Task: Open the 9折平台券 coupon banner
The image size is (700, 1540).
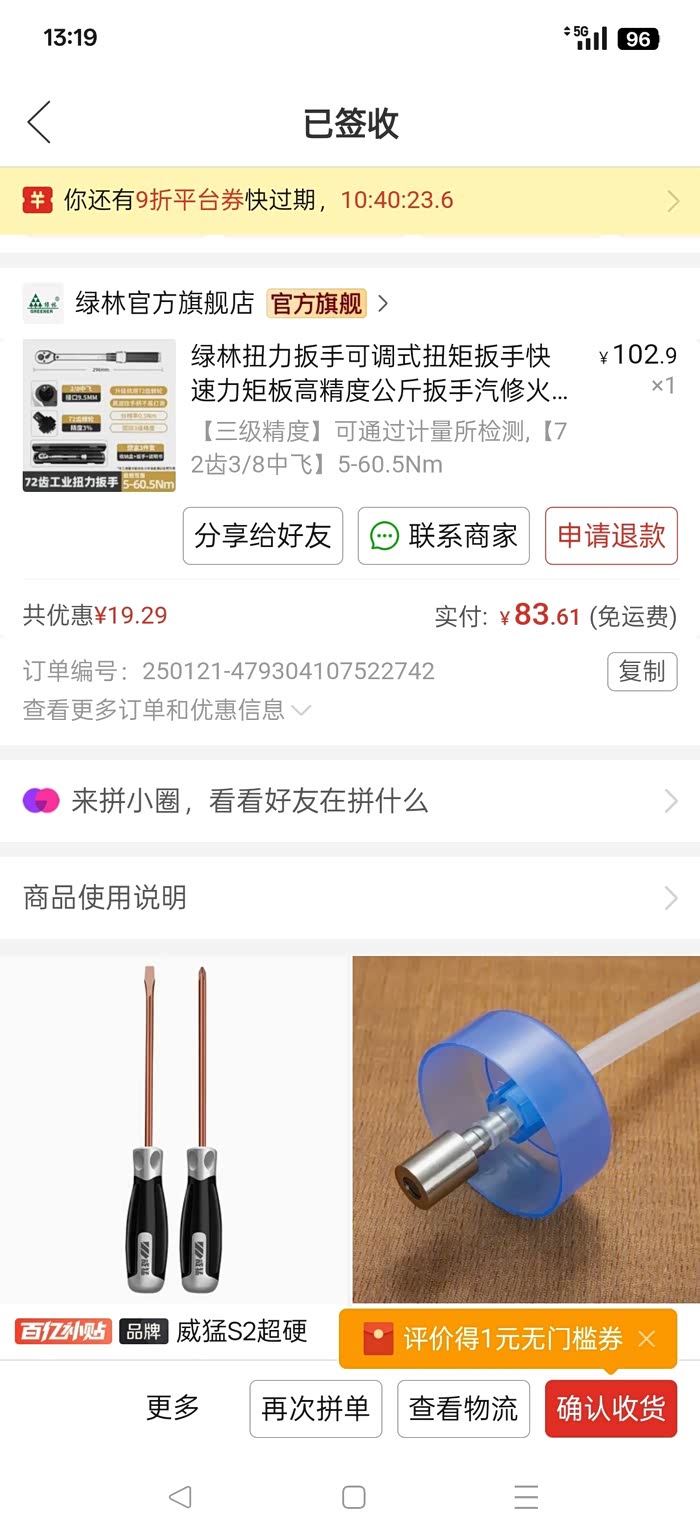Action: pyautogui.click(x=350, y=200)
